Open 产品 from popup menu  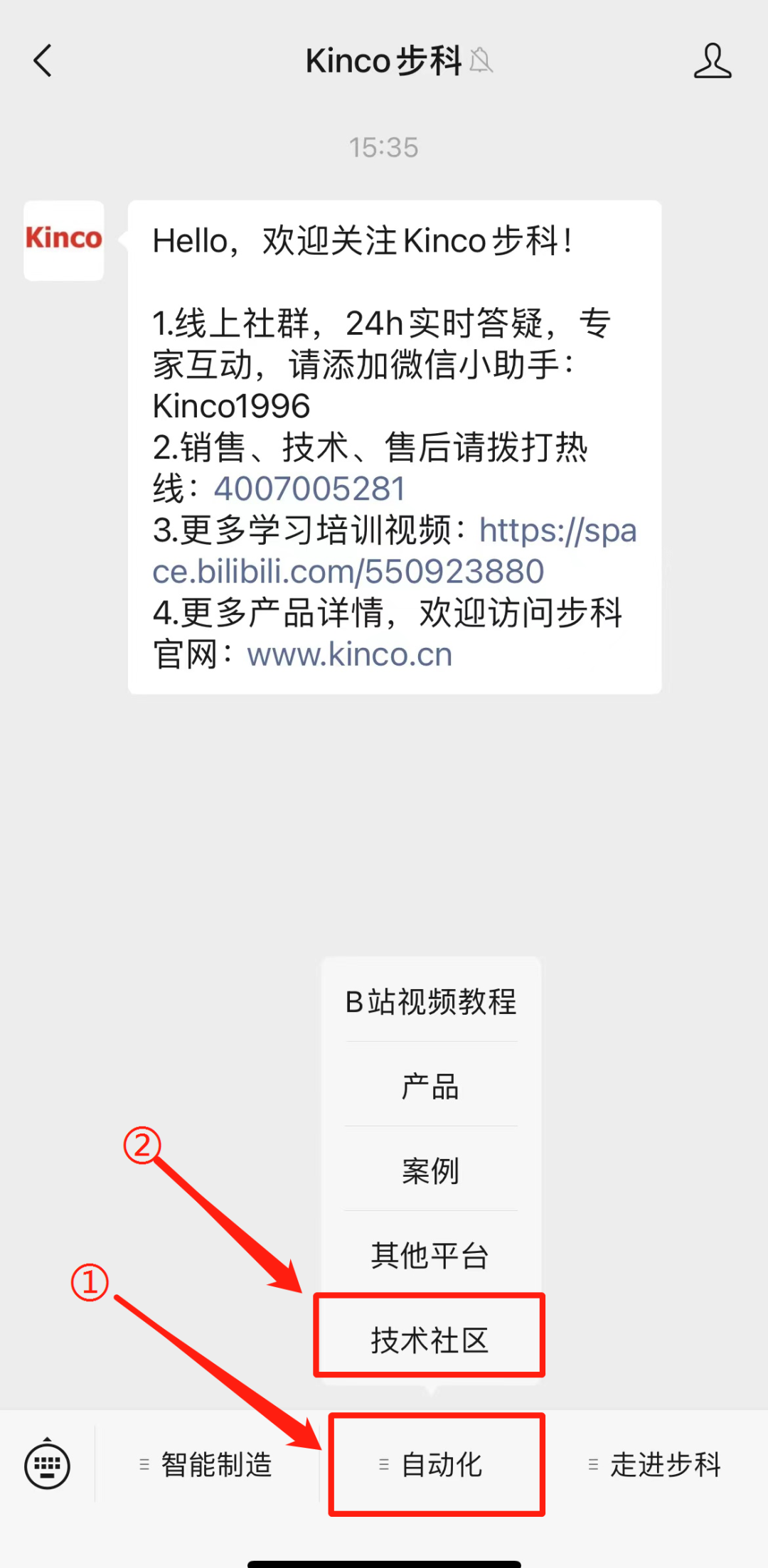click(431, 1086)
